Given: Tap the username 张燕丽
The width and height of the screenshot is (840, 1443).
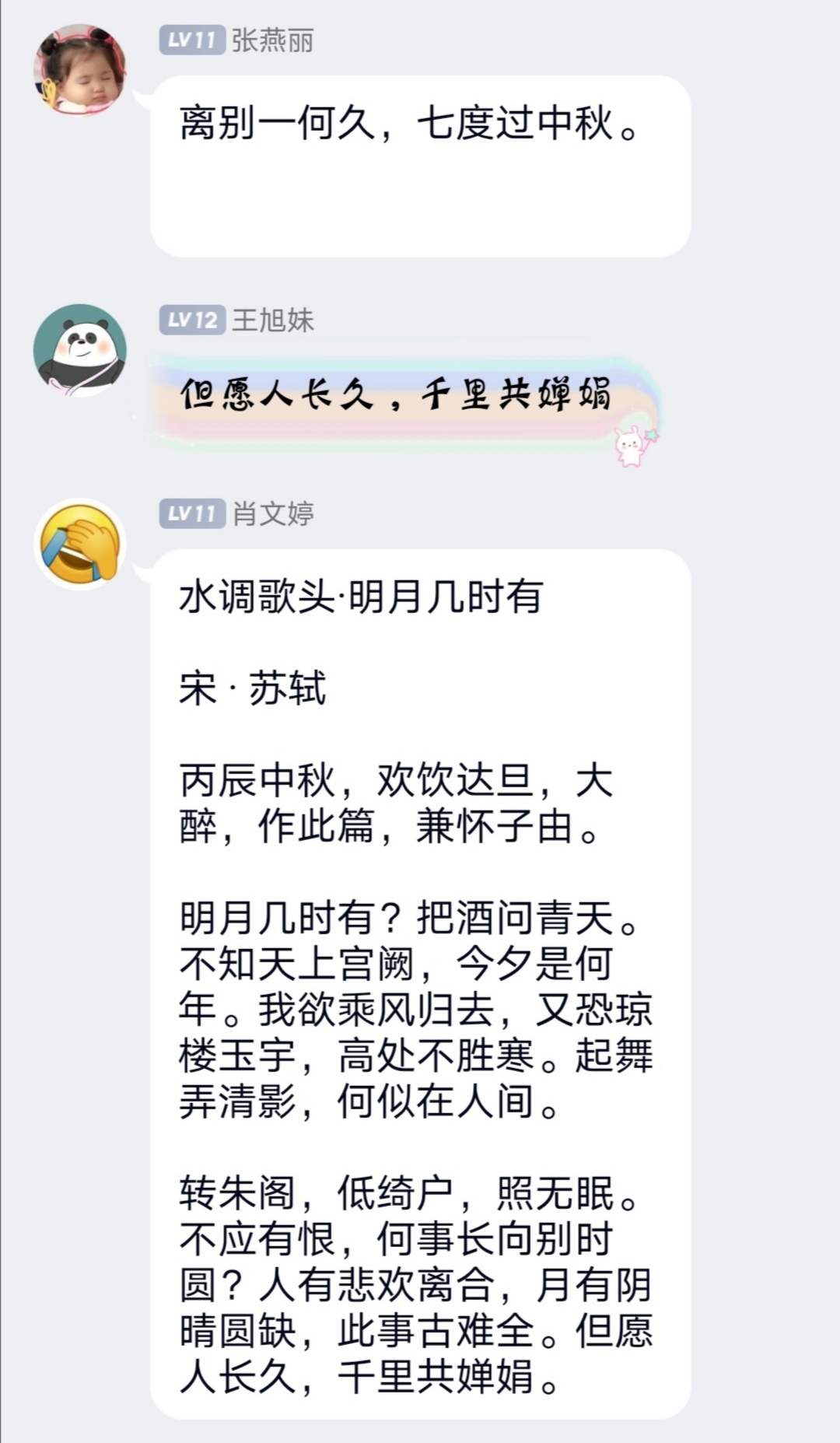Looking at the screenshot, I should (x=272, y=40).
